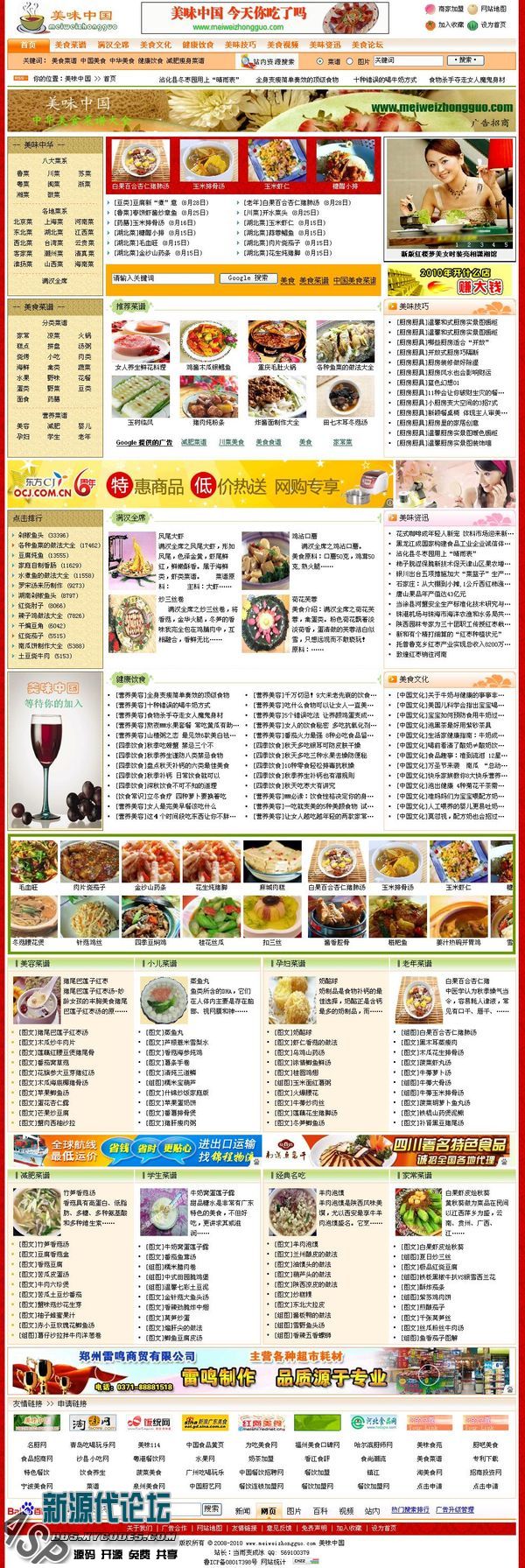
Task: Select the 图片 search radio button
Action: click(x=352, y=62)
